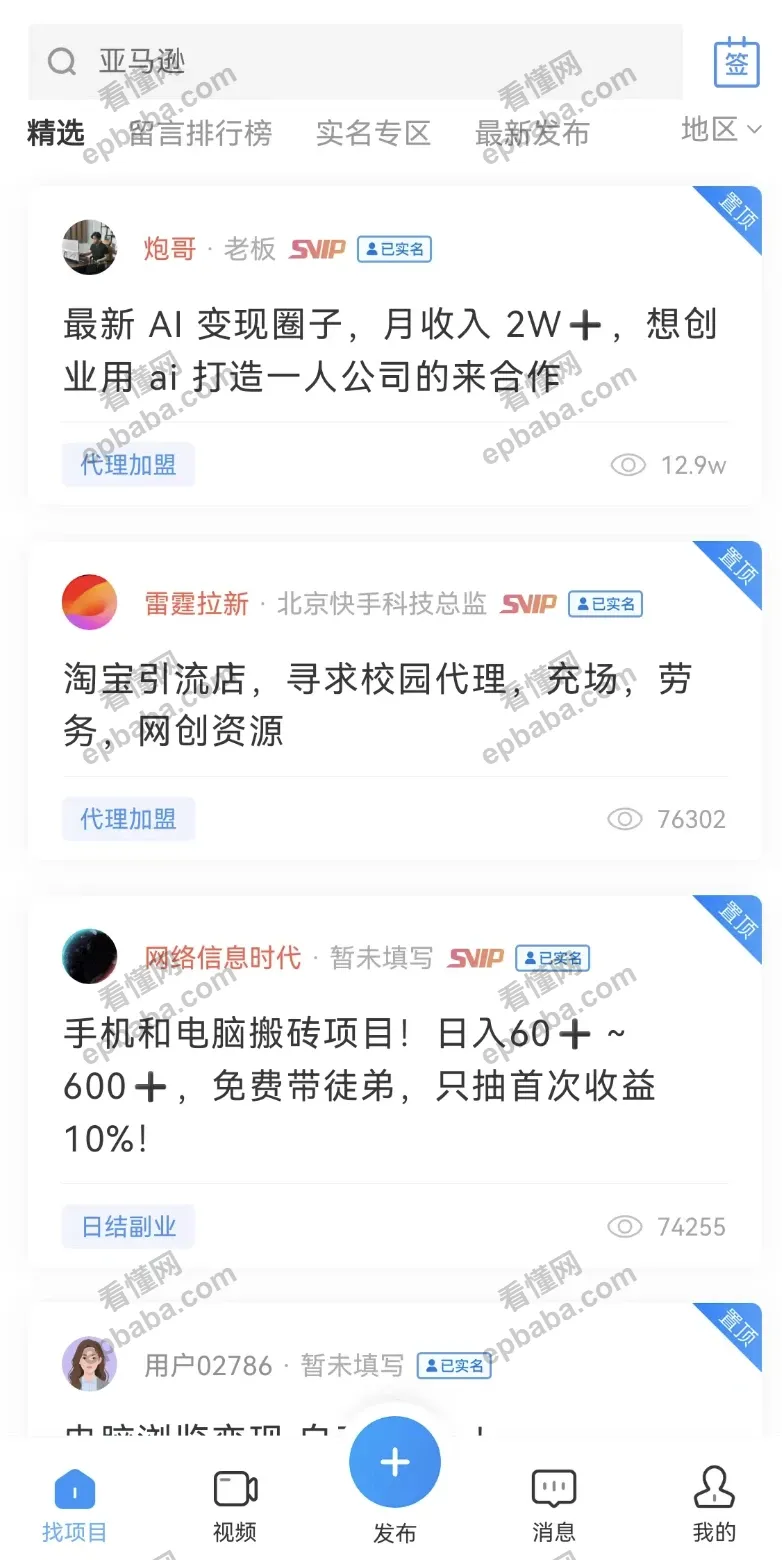Open the search by tapping the magnifier icon
782x1560 pixels.
(x=62, y=62)
